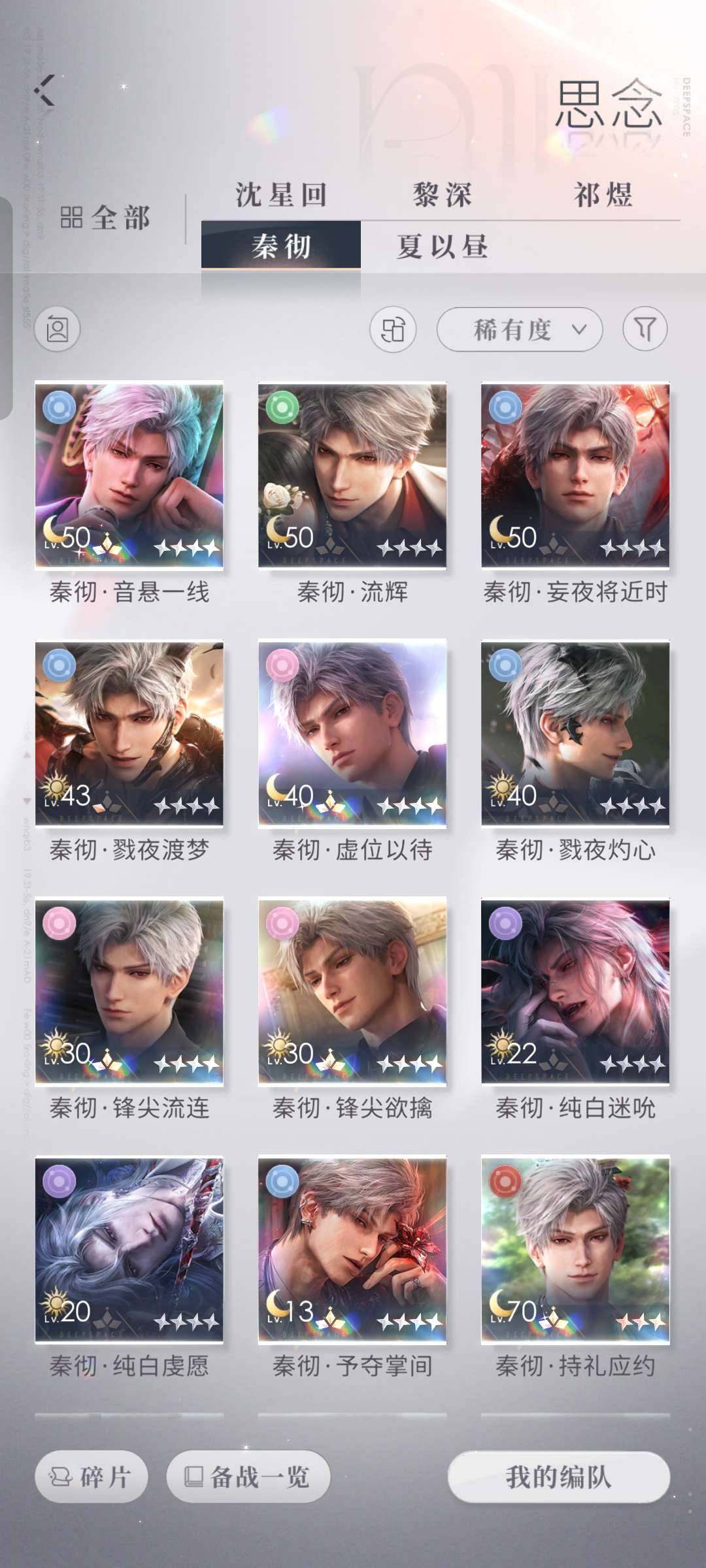Image resolution: width=706 pixels, height=1568 pixels.
Task: Open the 秦彻·持礼应约 card
Action: [x=575, y=1249]
